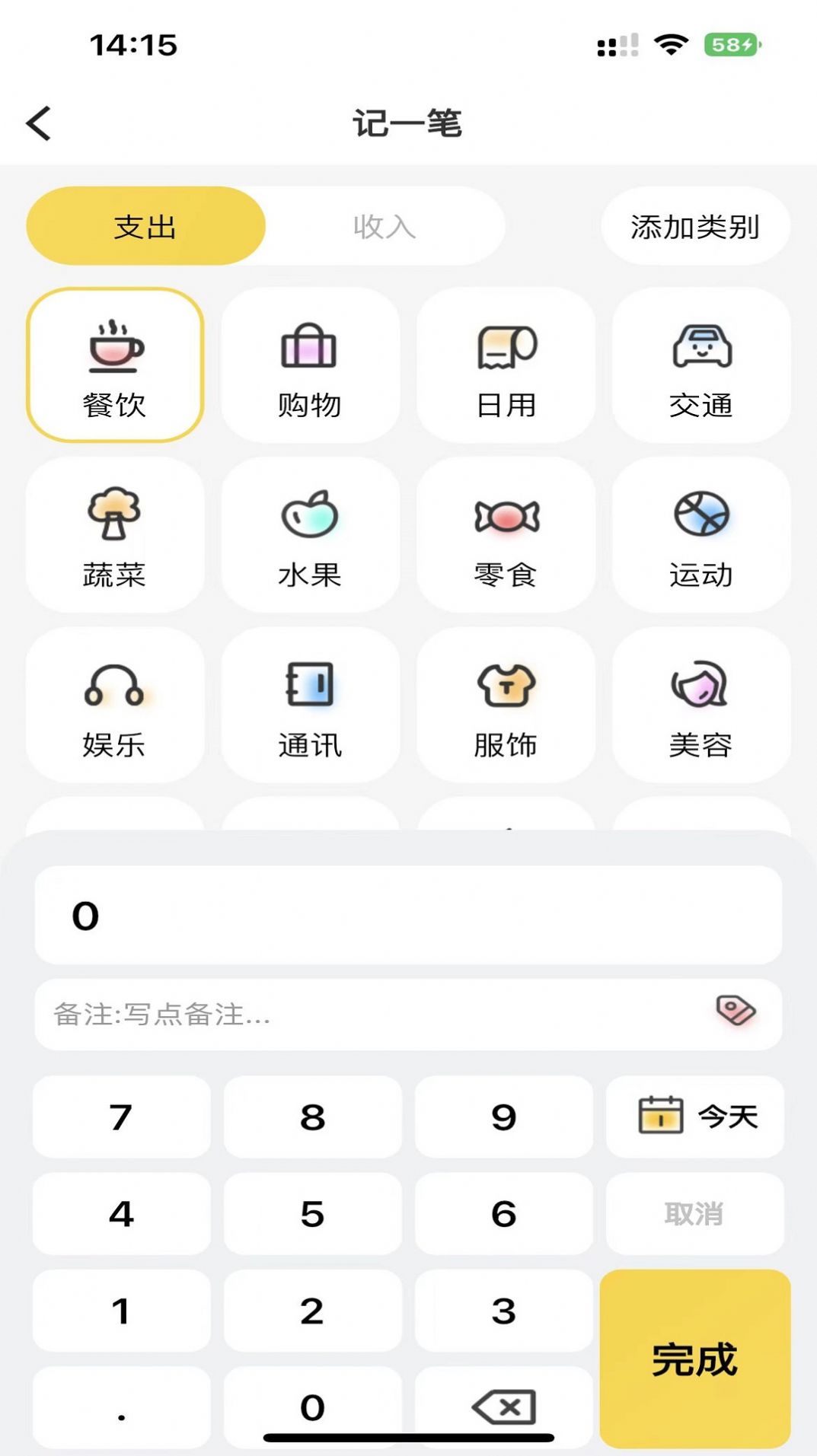Switch to the 收入 (income) tab
817x1456 pixels.
[383, 226]
